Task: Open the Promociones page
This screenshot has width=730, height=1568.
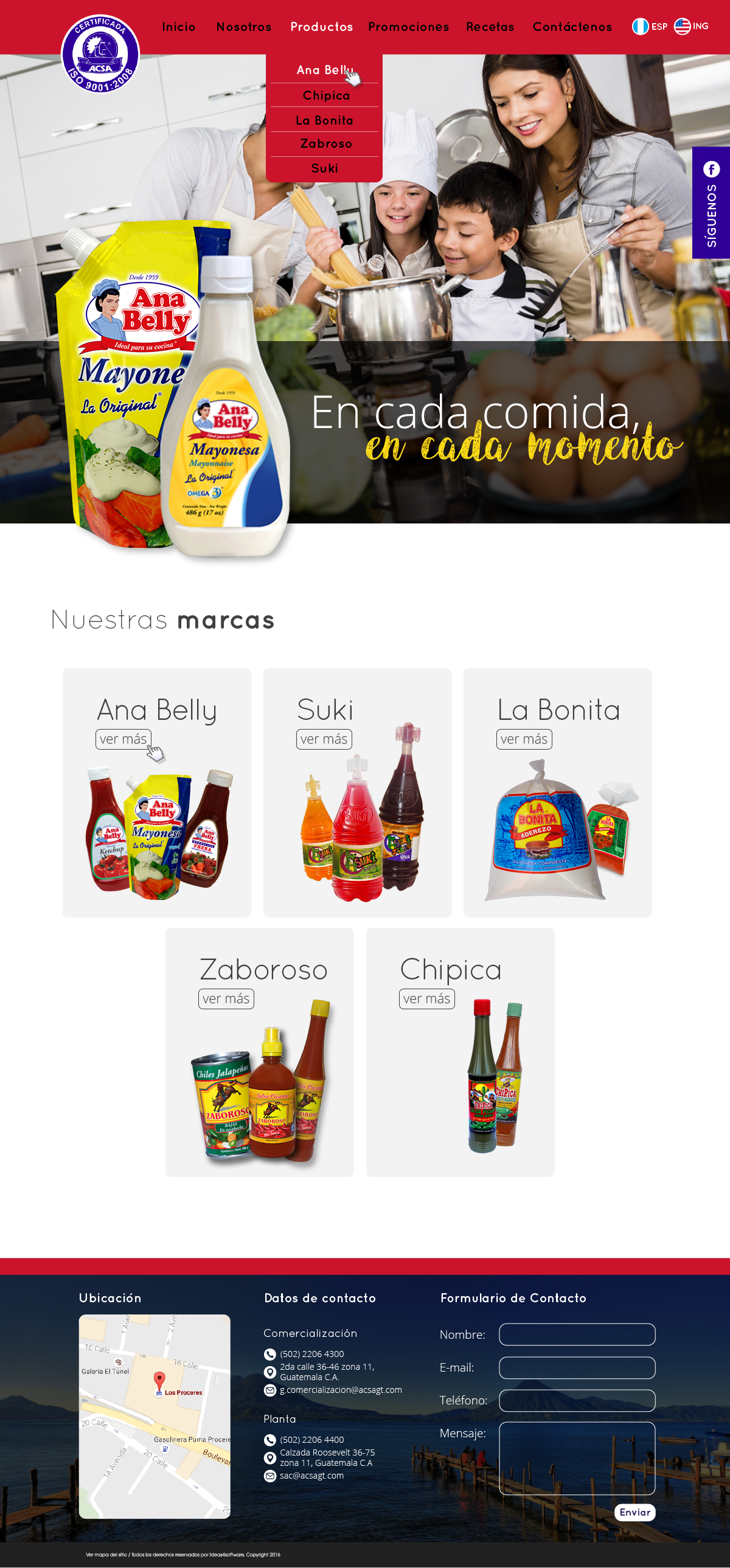Action: click(x=408, y=27)
